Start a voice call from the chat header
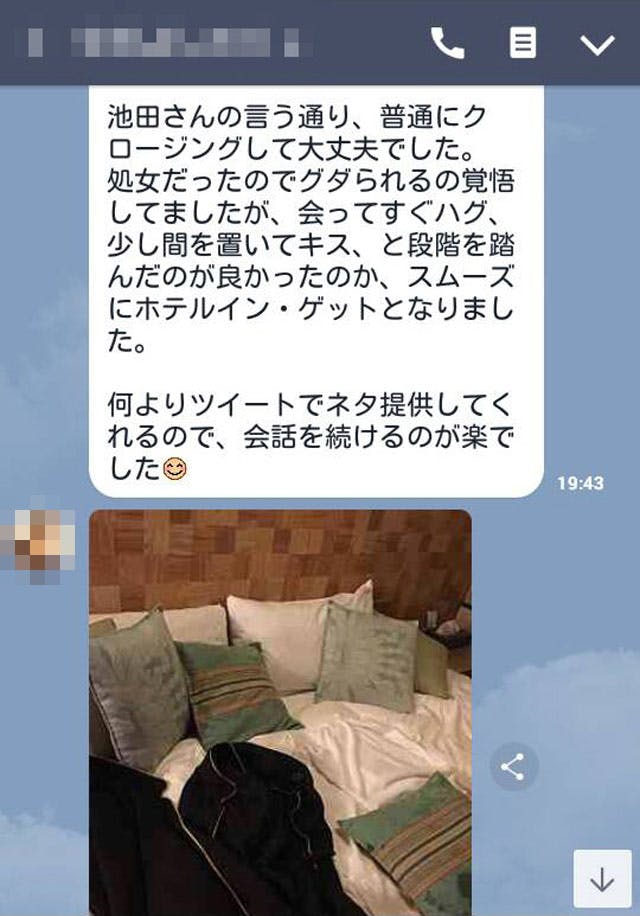Screen dimensions: 640x916 [x=447, y=43]
